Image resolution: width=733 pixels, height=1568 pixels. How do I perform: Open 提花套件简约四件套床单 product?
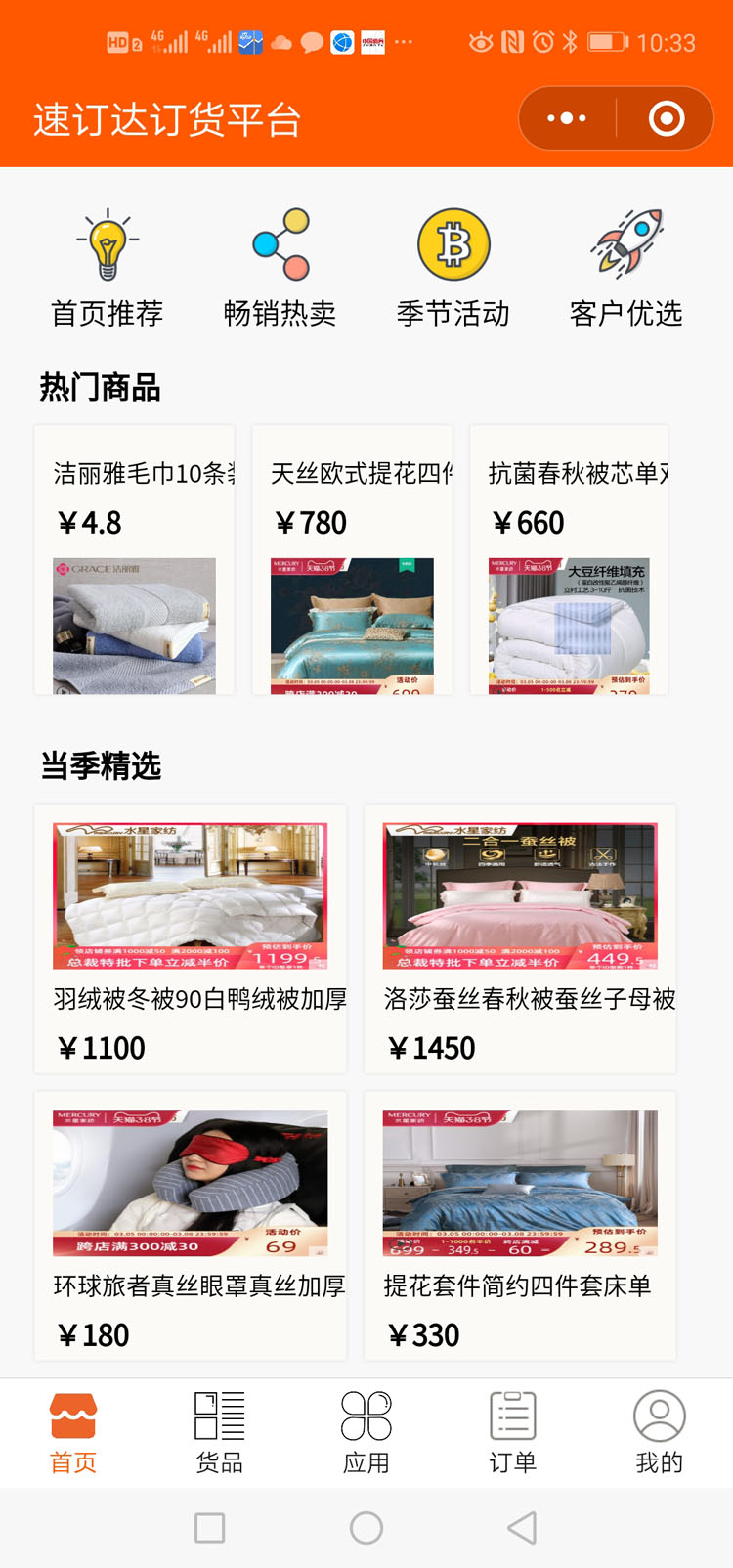click(520, 1226)
